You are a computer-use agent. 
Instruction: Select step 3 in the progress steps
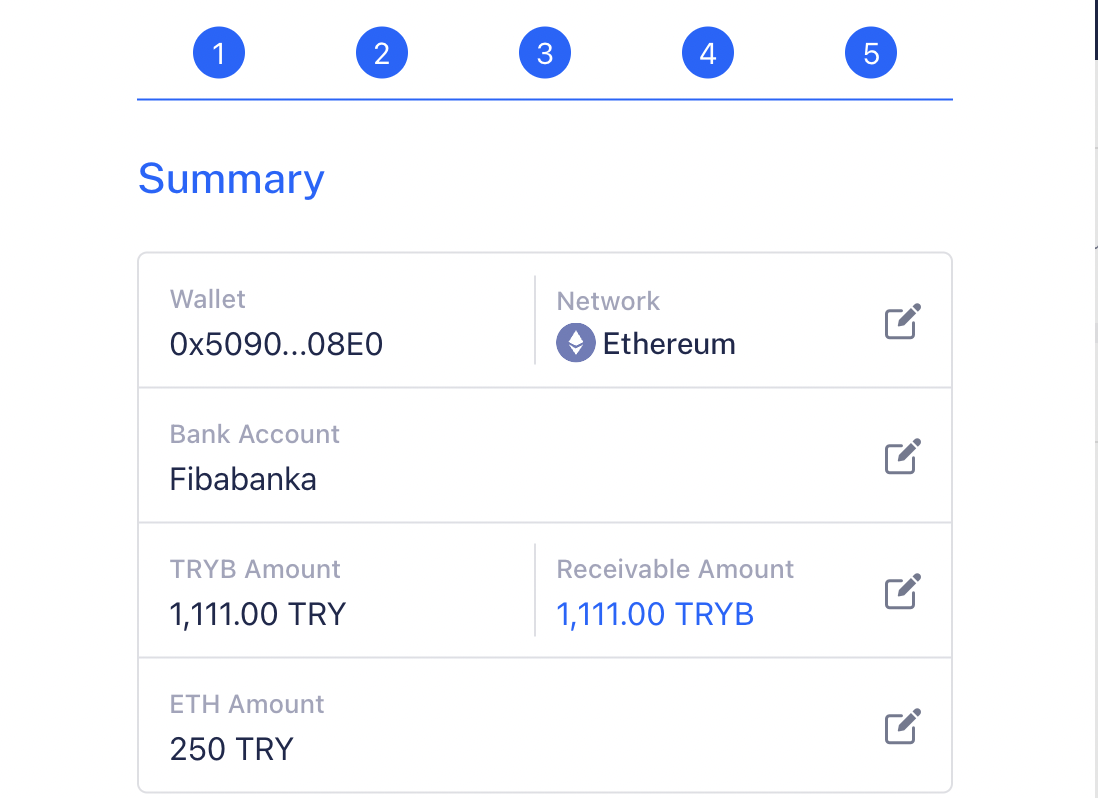pos(545,53)
